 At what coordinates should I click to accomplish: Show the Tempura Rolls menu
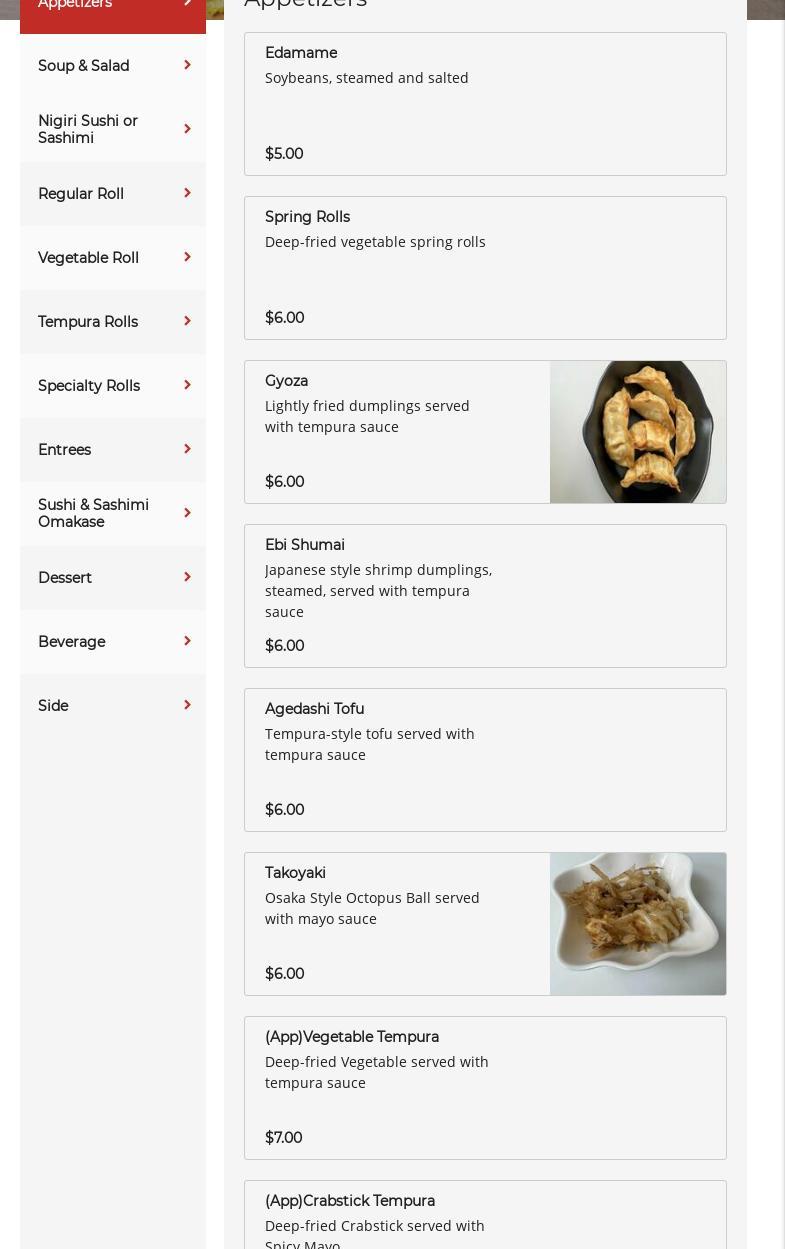112,322
